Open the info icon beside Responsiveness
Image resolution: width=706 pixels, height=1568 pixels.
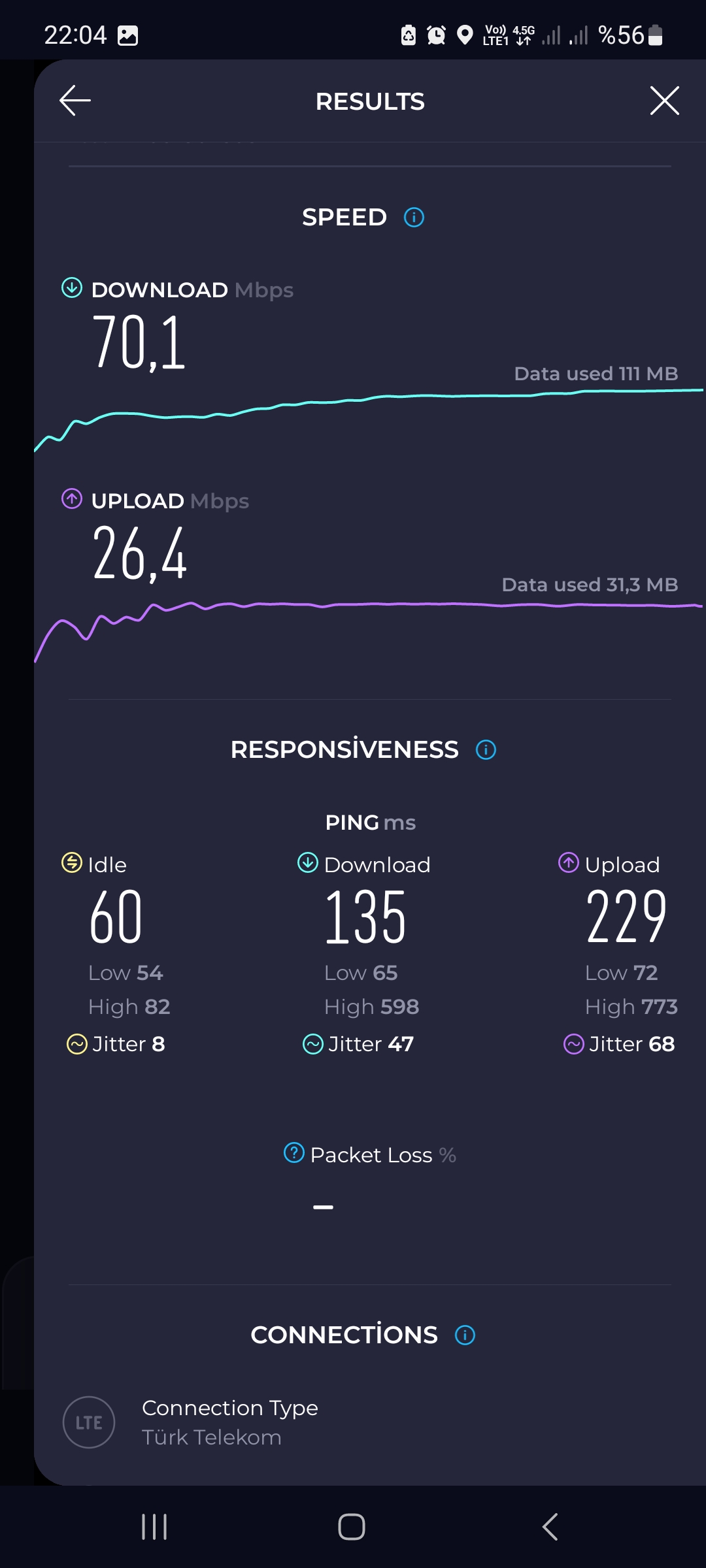click(486, 749)
